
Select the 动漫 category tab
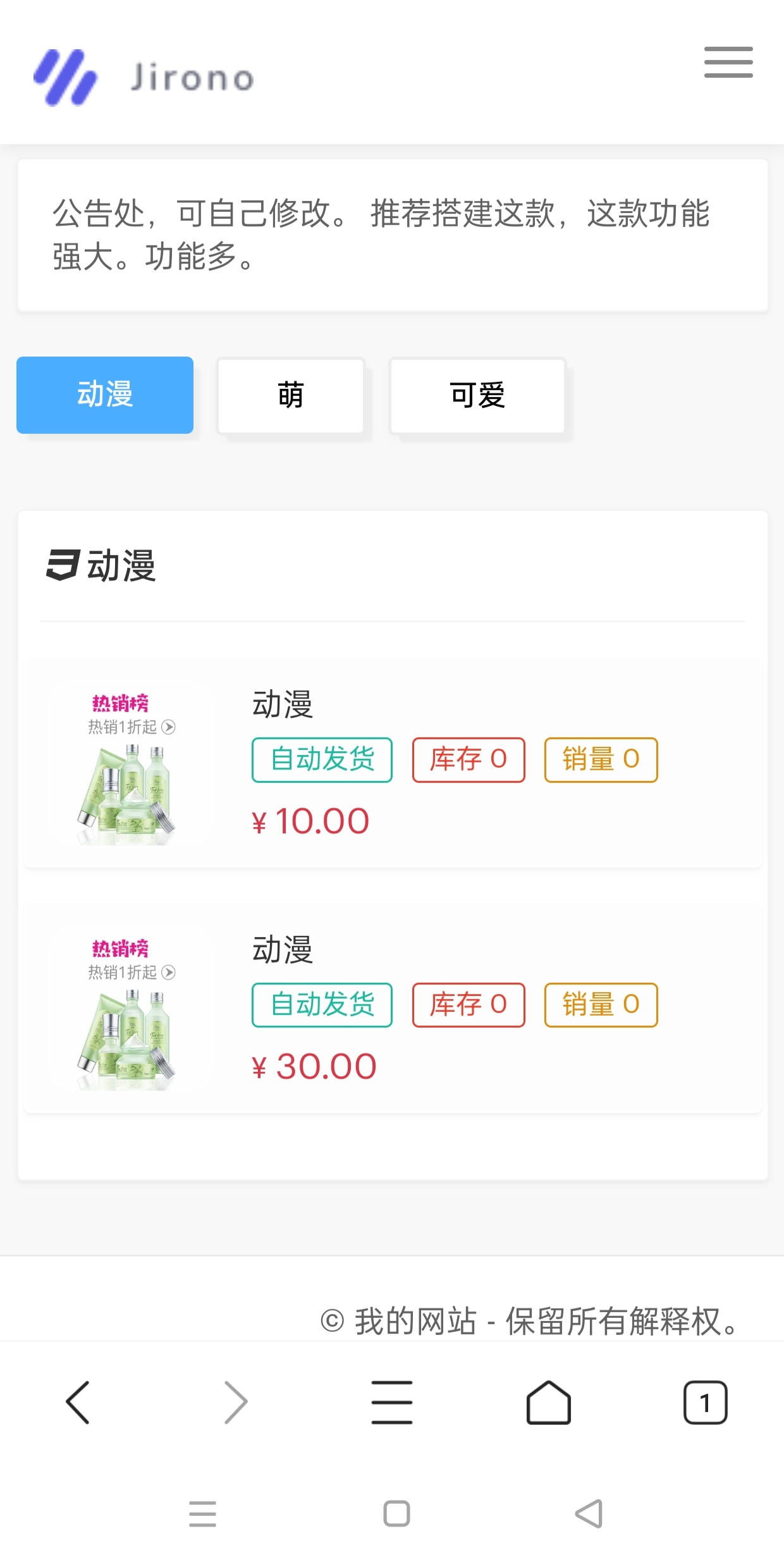(105, 395)
